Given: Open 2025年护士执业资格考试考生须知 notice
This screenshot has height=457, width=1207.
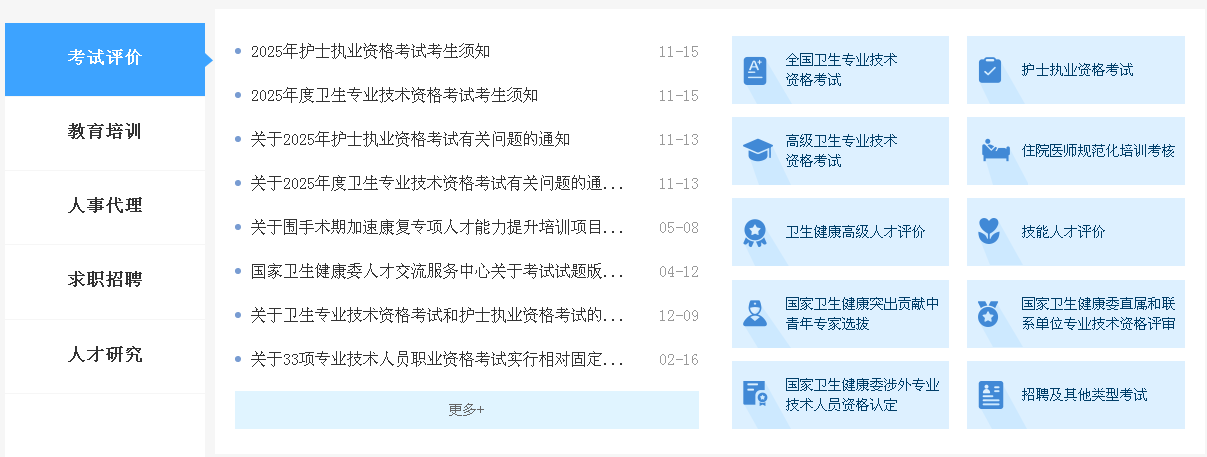Looking at the screenshot, I should coord(370,52).
